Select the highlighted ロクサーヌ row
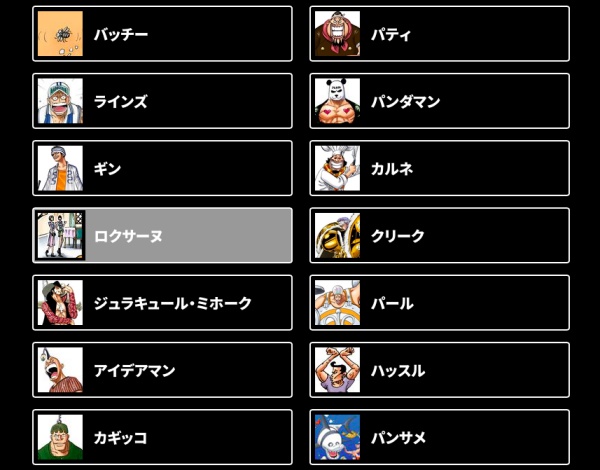Viewport: 600px width, 470px height. (162, 235)
